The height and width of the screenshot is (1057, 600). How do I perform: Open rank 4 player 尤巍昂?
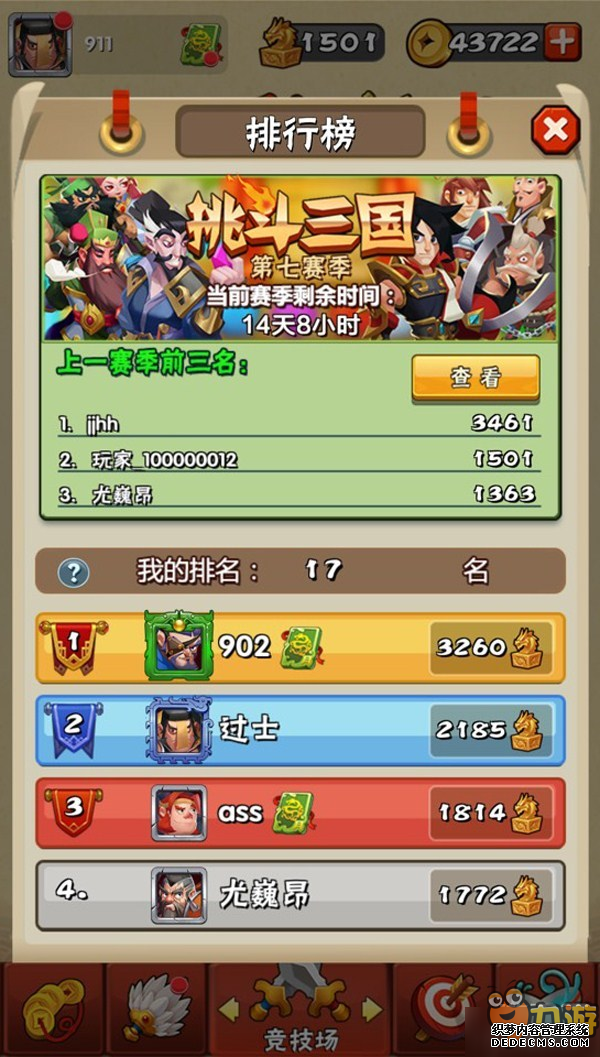pos(300,894)
